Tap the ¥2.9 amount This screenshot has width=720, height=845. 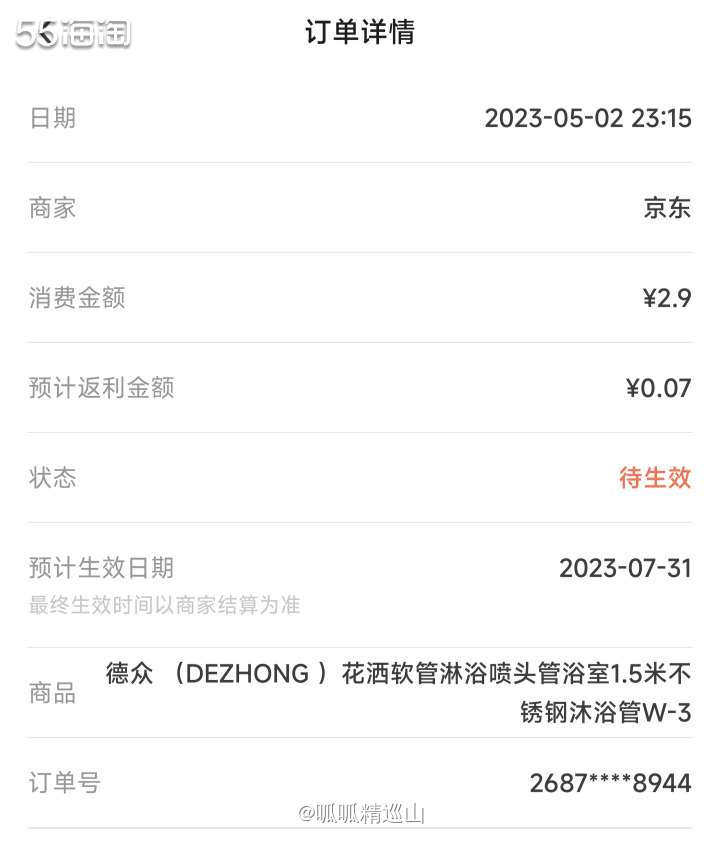[665, 298]
